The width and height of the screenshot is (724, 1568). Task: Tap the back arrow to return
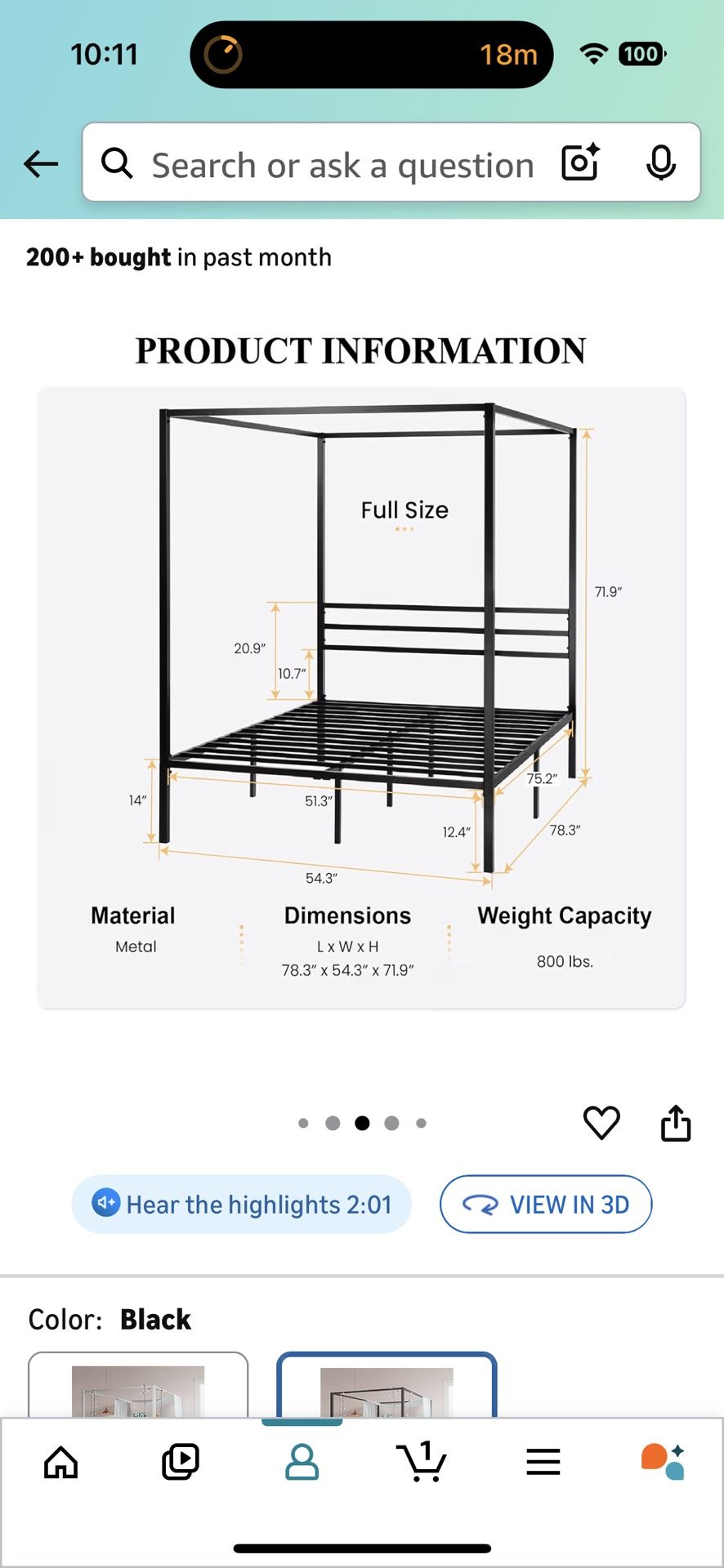[41, 163]
